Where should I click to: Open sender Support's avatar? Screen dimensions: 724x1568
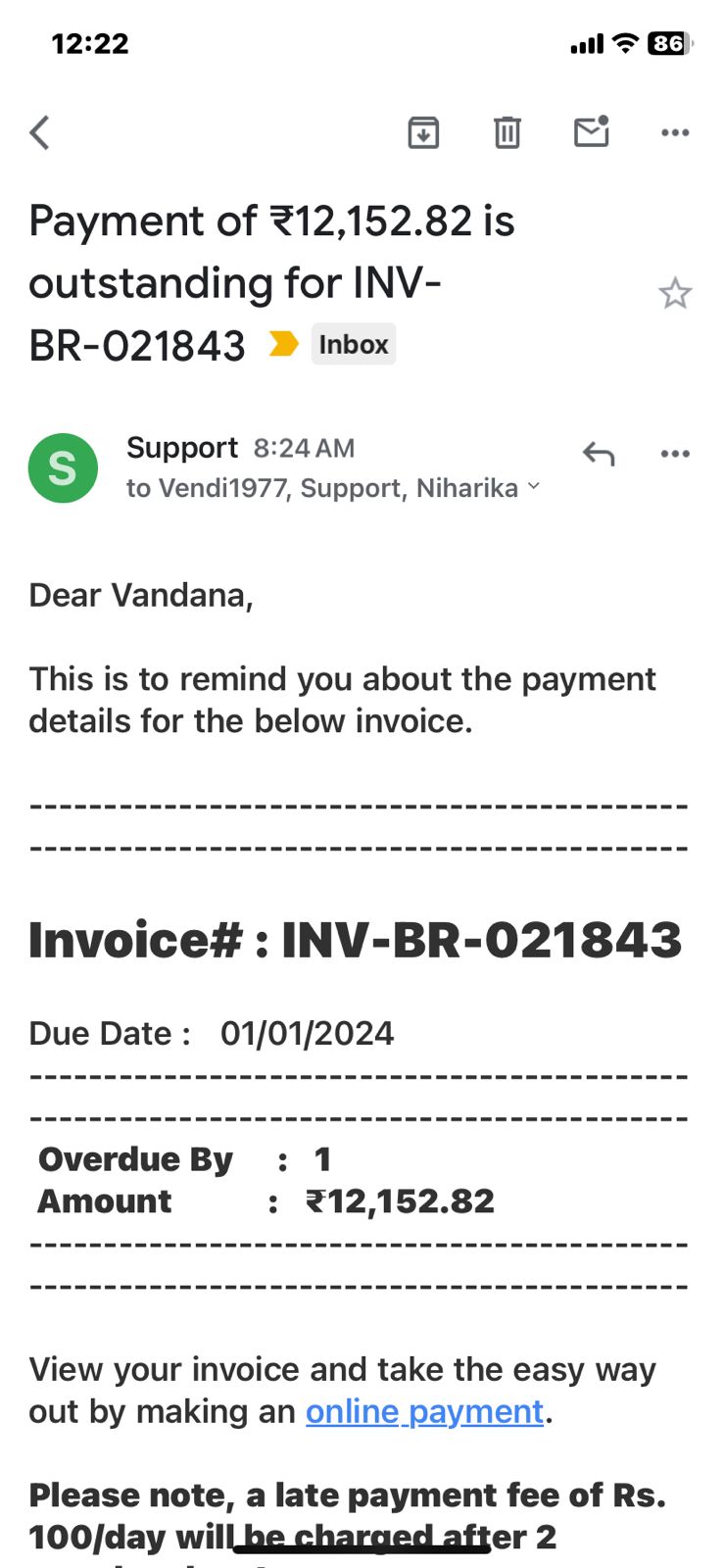[x=63, y=468]
